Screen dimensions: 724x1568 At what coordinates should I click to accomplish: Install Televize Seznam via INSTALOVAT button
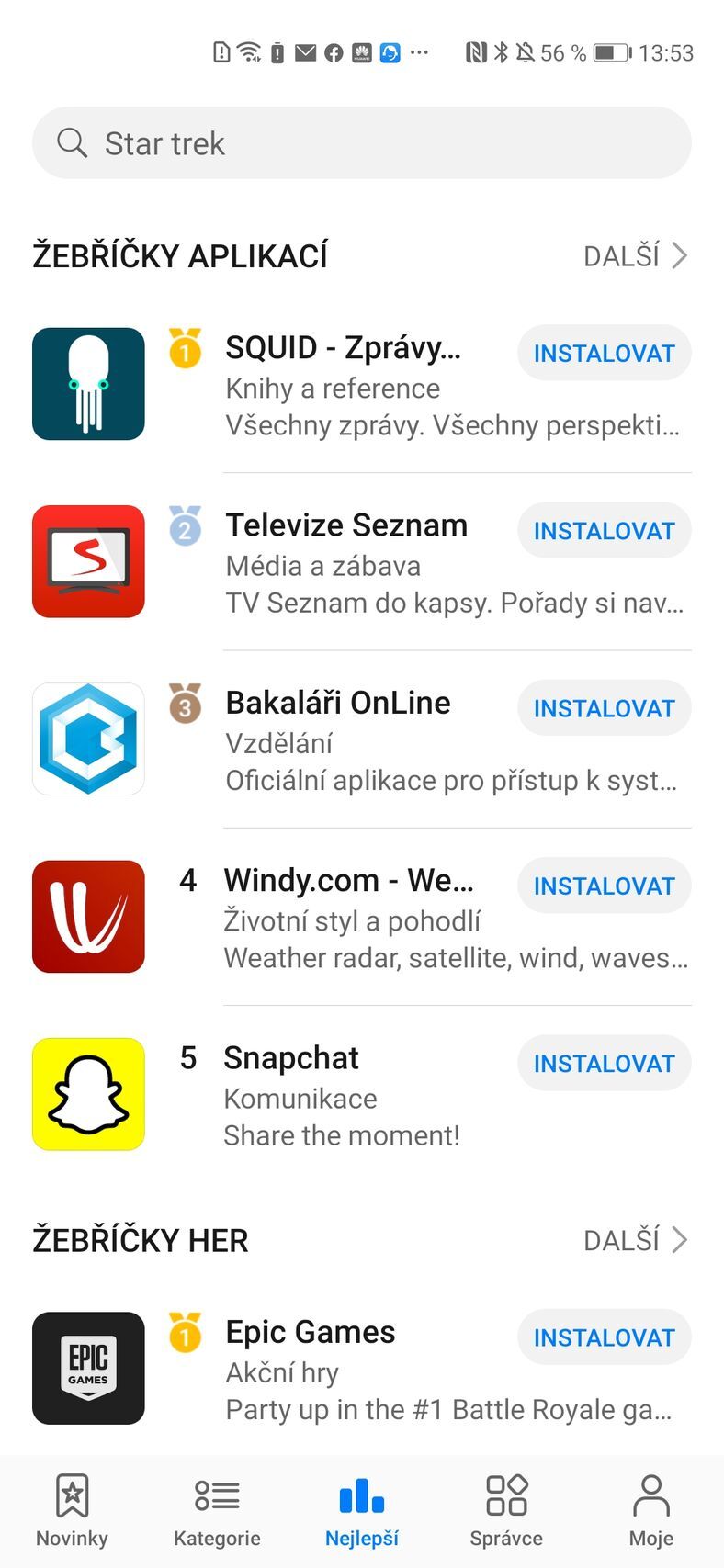[604, 530]
